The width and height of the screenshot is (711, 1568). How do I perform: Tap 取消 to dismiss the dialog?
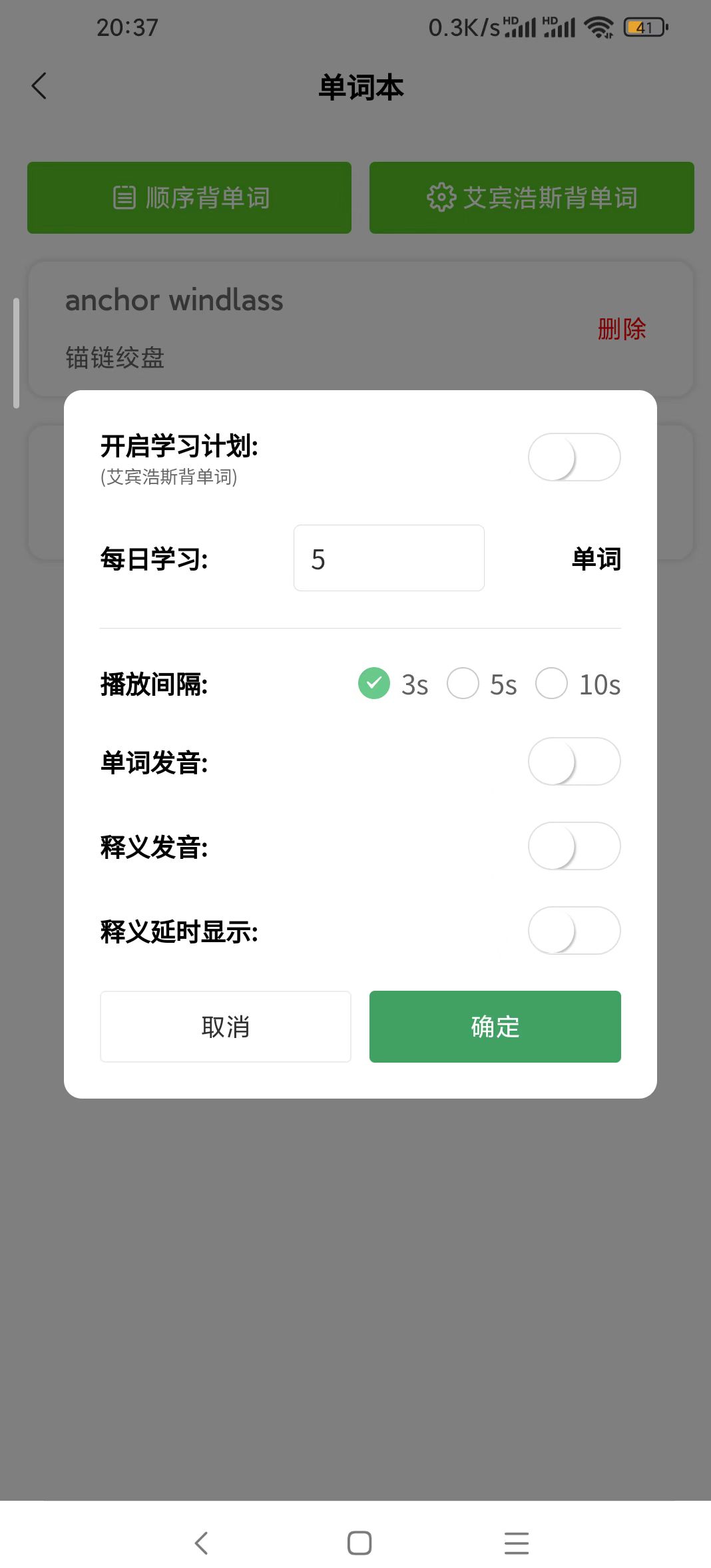[x=226, y=1027]
